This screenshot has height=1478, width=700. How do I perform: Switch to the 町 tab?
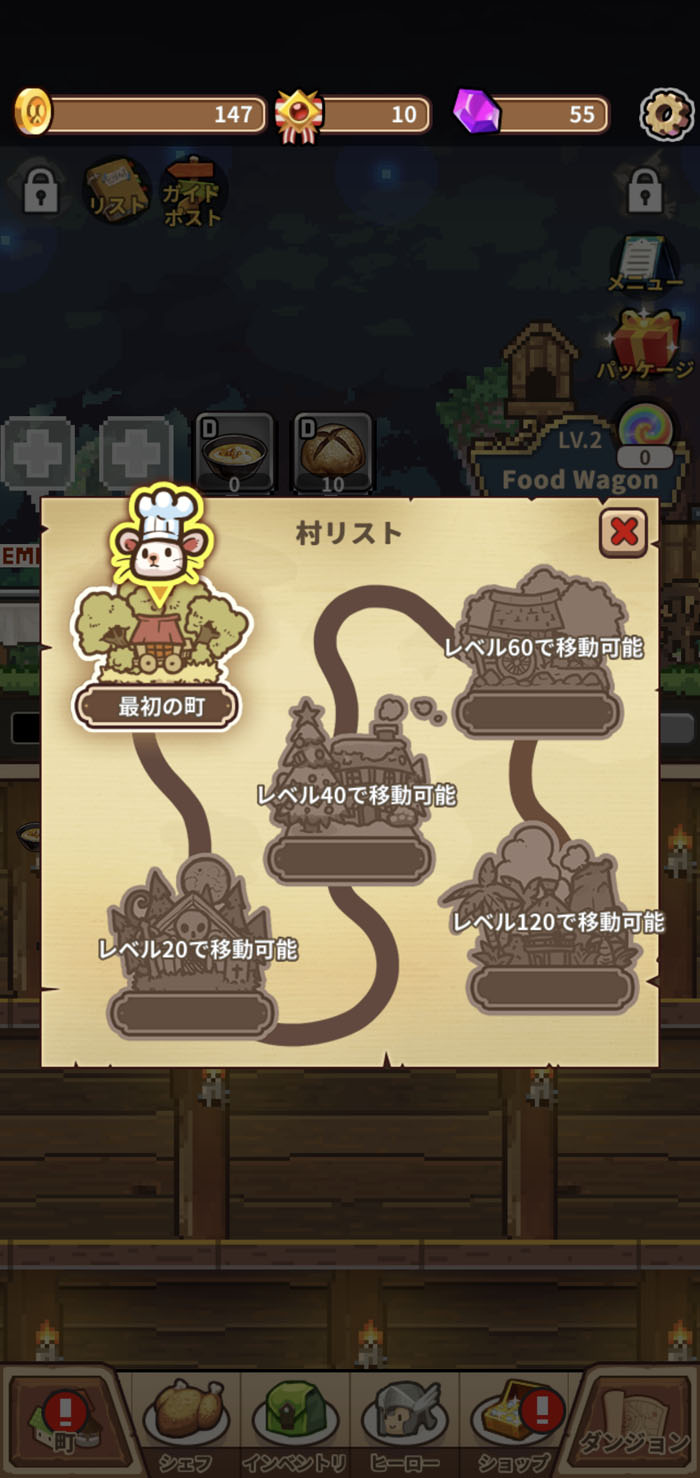pos(63,1421)
